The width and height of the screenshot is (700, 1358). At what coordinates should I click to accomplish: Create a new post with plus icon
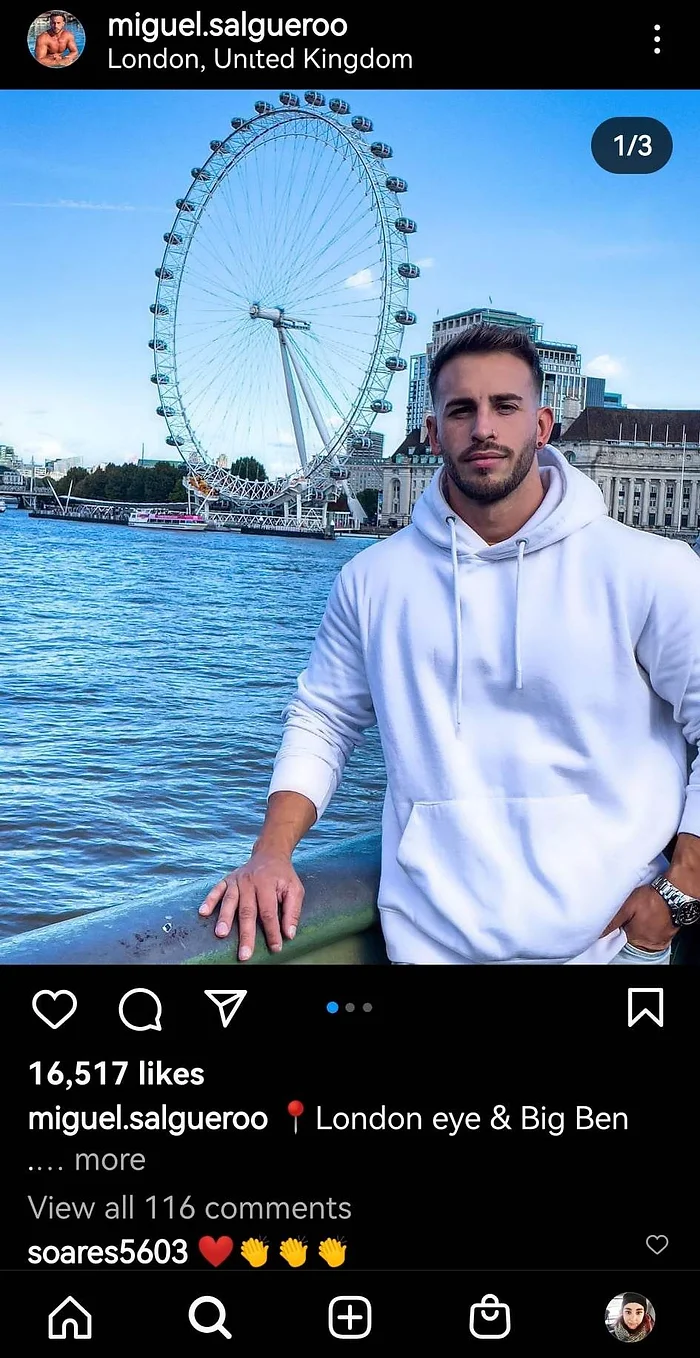coord(350,1318)
